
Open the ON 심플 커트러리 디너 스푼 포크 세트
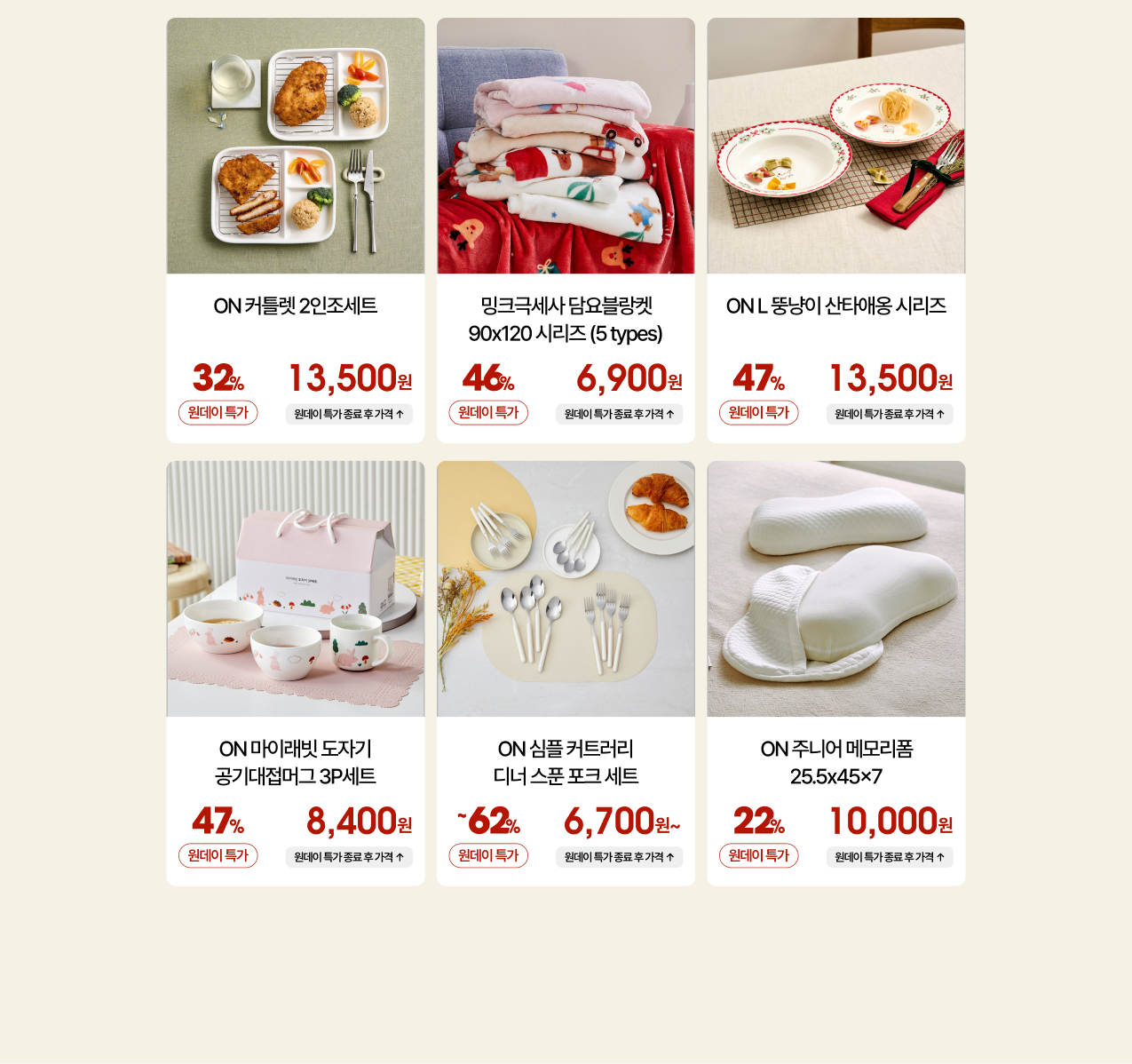(566, 672)
